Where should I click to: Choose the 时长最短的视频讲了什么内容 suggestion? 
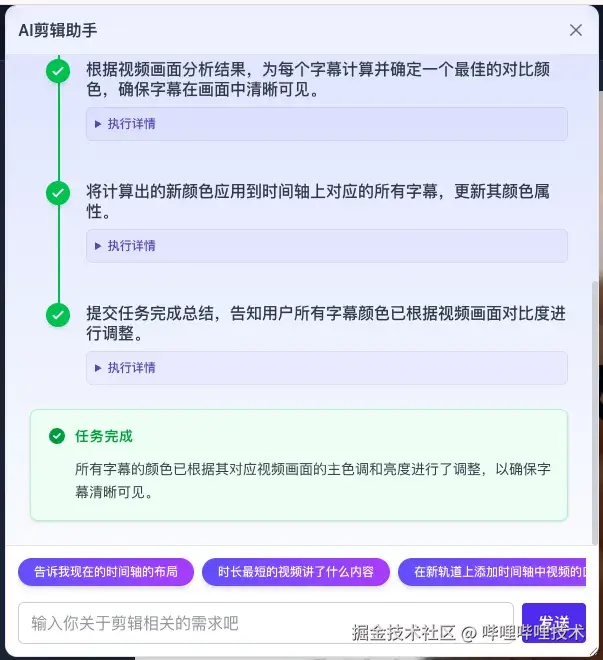pos(295,572)
